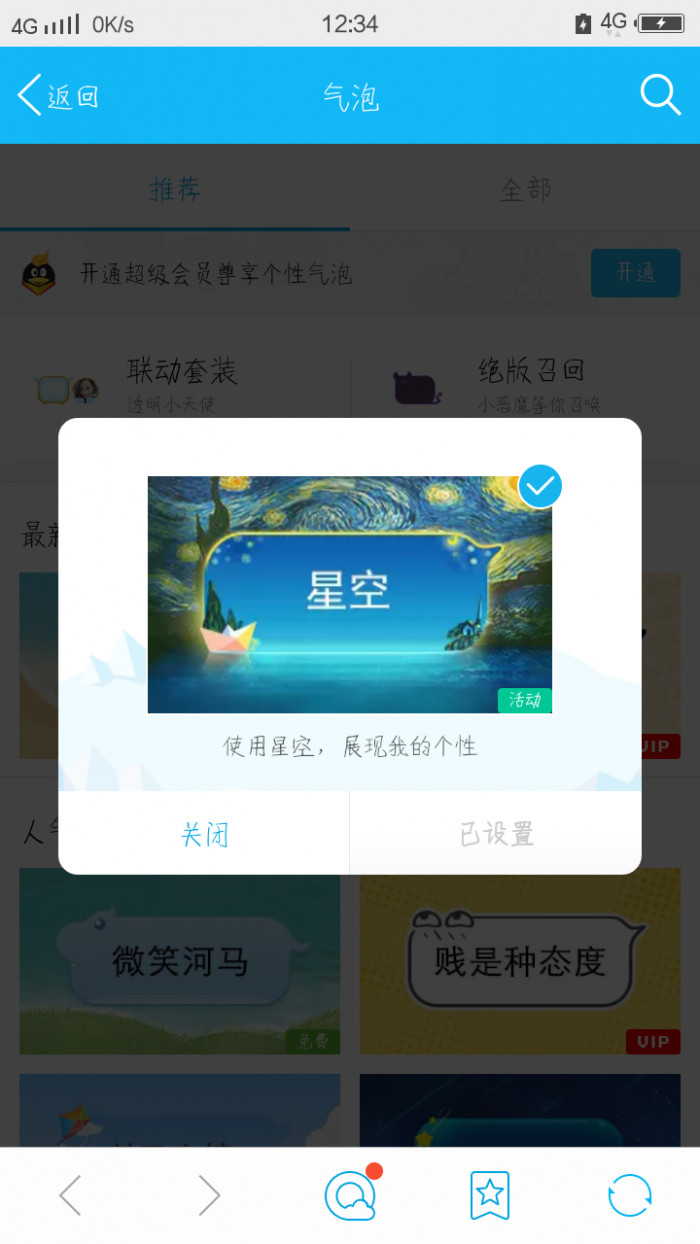Refresh the page with the reload icon
Image resolution: width=700 pixels, height=1244 pixels.
tap(630, 1195)
